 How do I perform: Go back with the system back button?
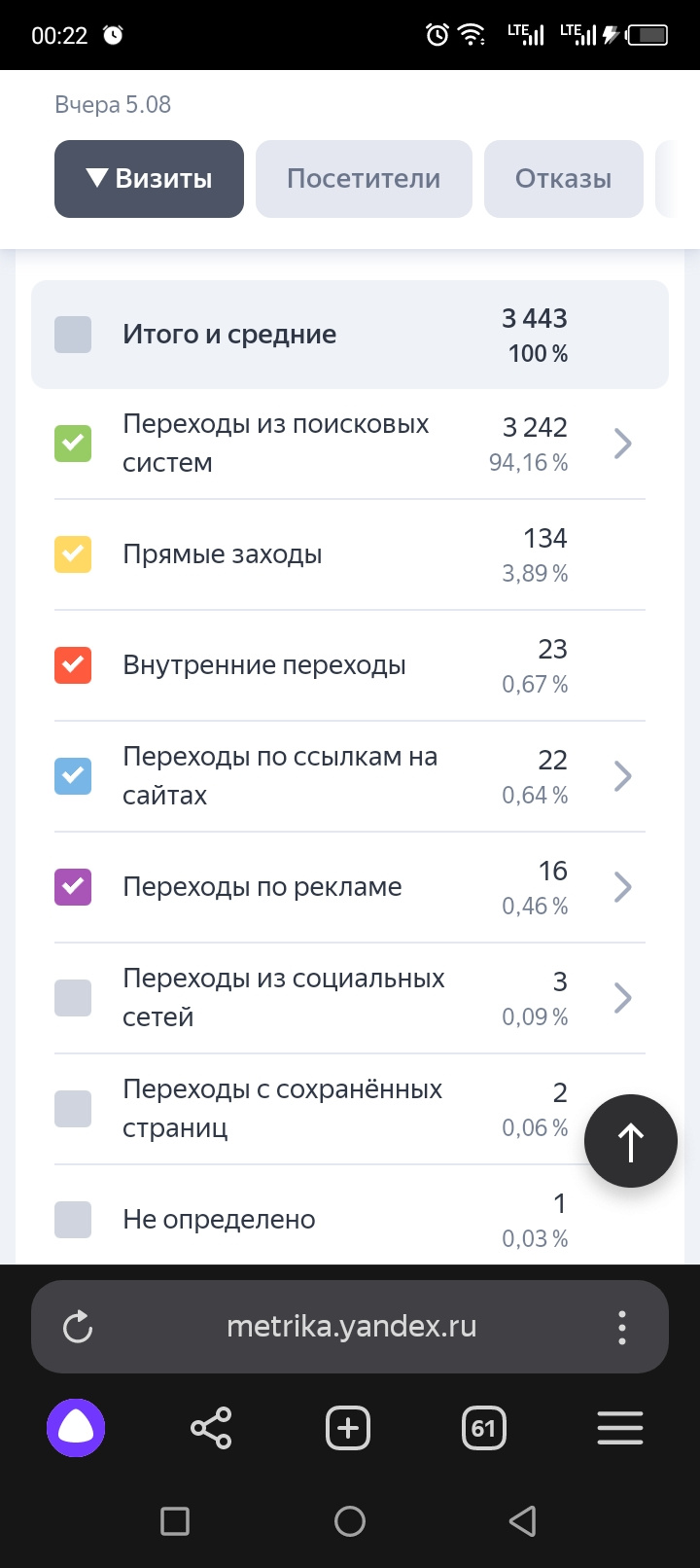point(523,1521)
